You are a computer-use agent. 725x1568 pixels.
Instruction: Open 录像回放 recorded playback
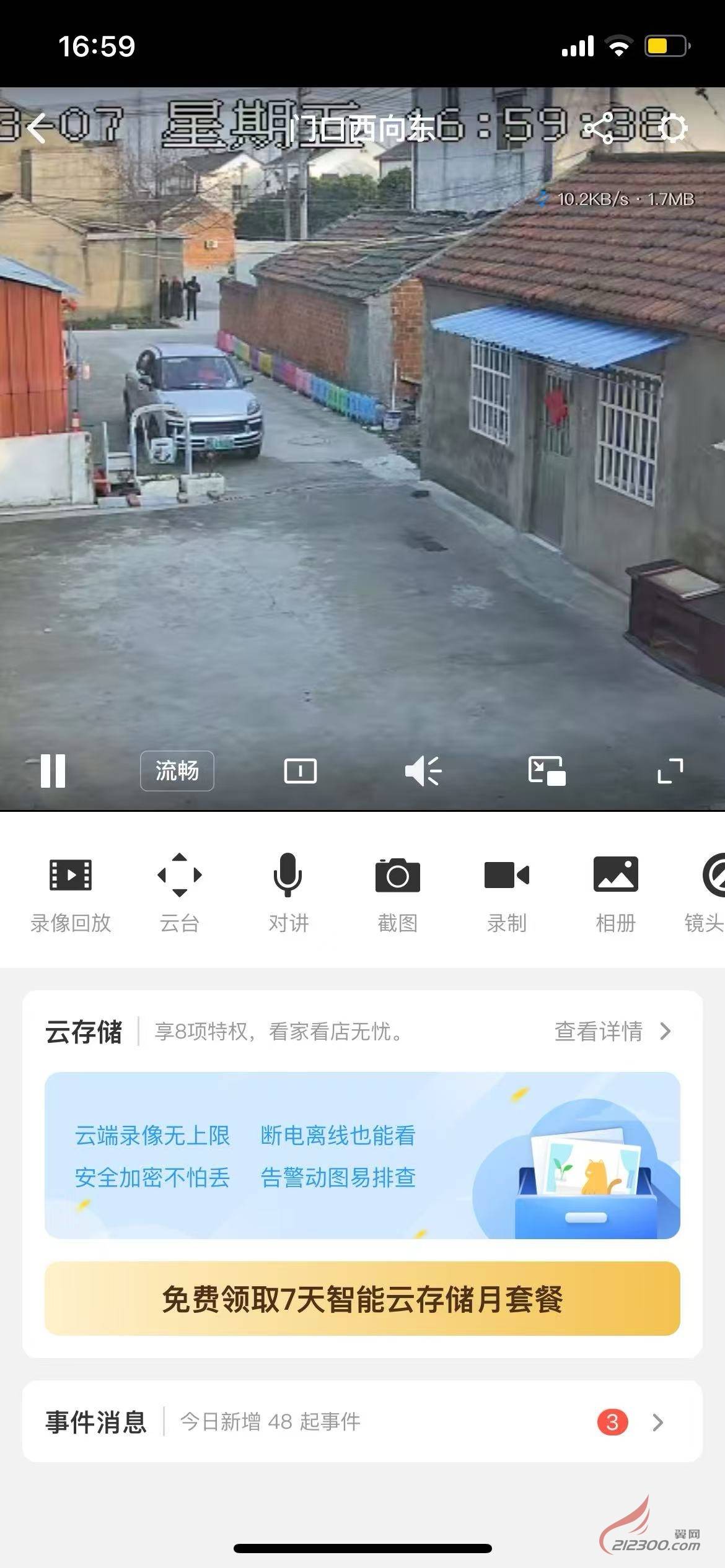pos(71,892)
